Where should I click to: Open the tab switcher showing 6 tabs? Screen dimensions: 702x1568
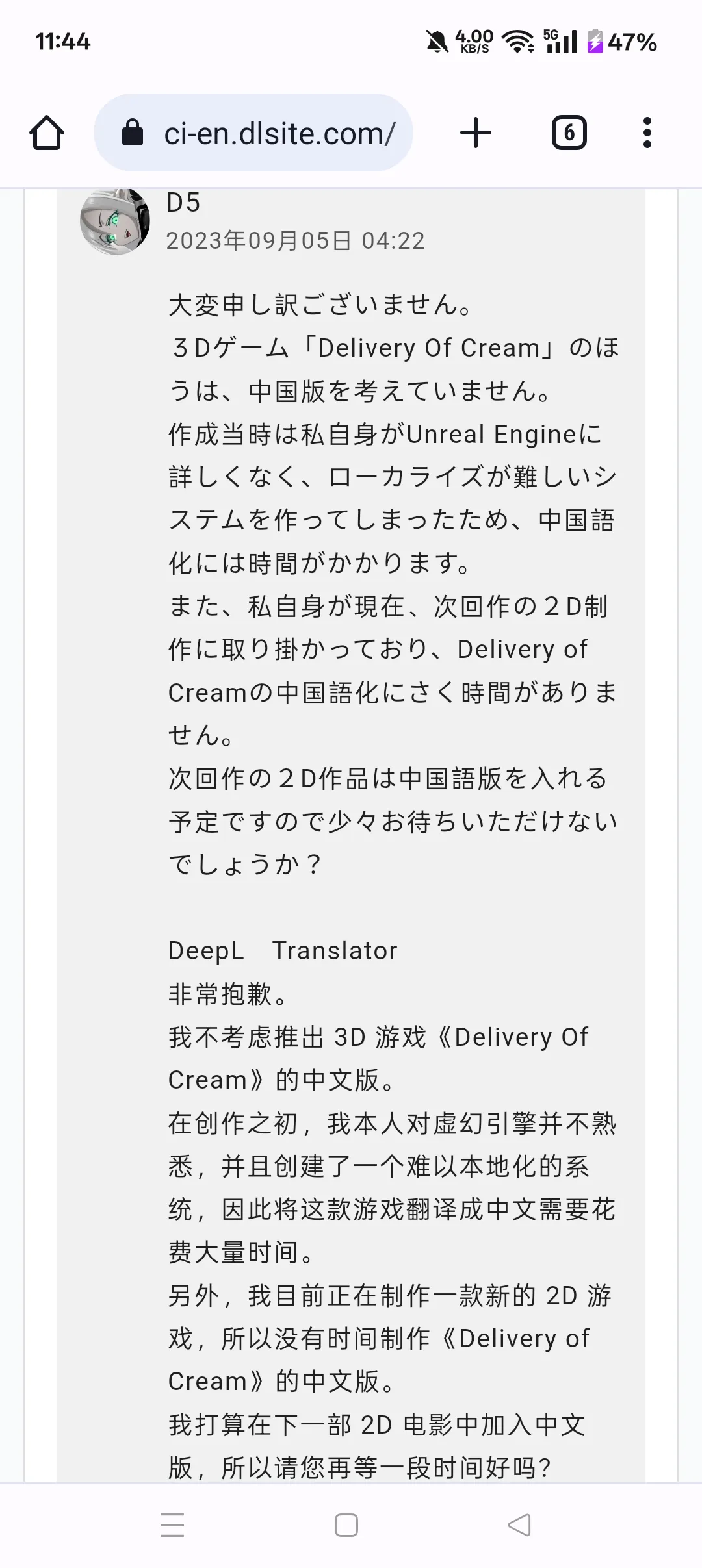coord(569,133)
